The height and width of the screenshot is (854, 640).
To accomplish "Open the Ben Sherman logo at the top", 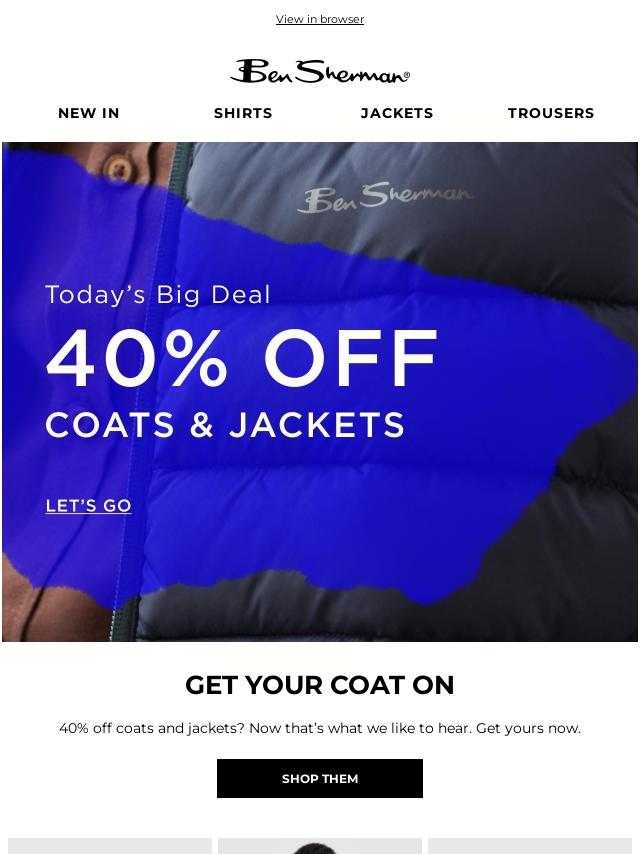I will point(320,71).
